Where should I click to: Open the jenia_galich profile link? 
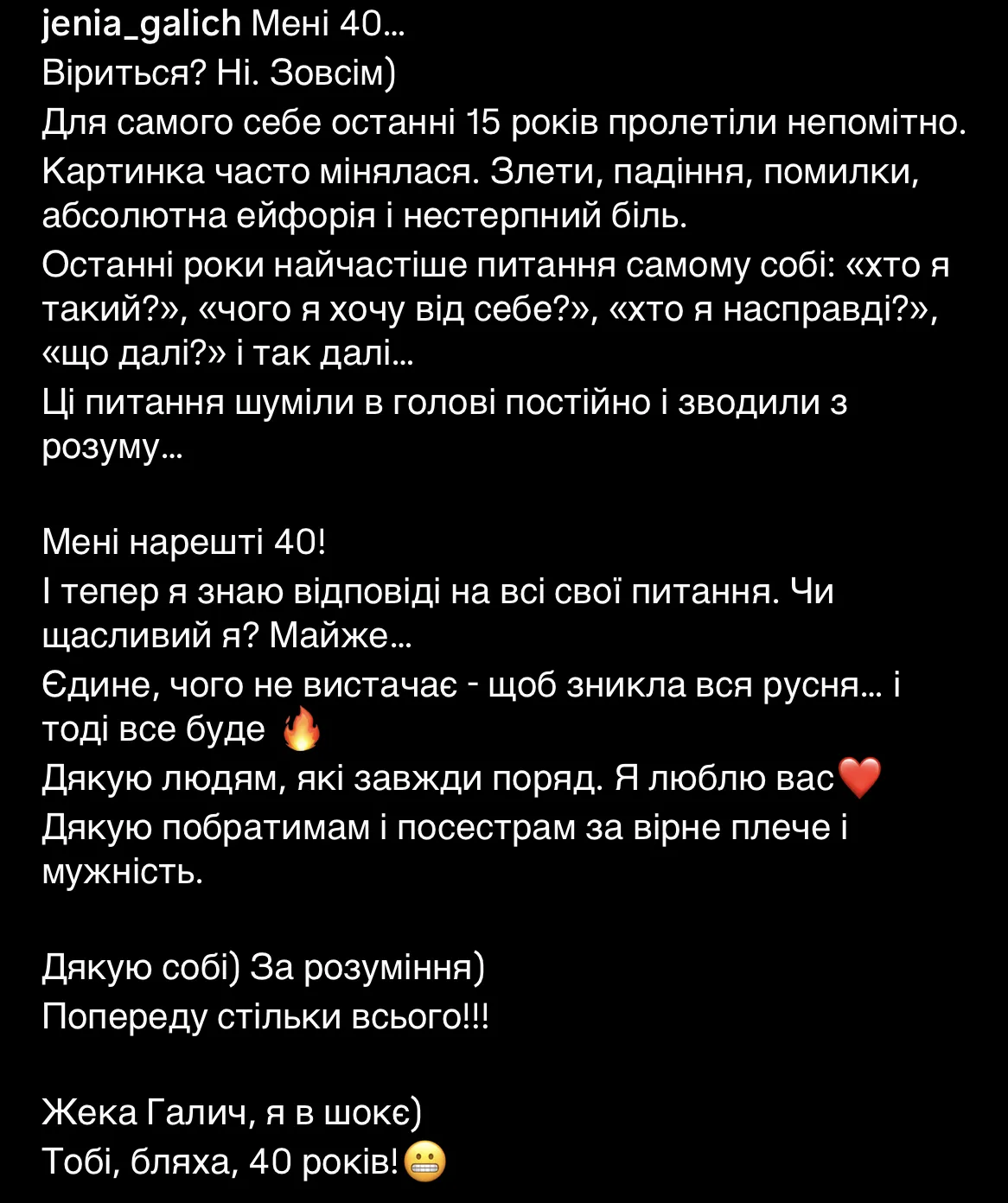[141, 23]
